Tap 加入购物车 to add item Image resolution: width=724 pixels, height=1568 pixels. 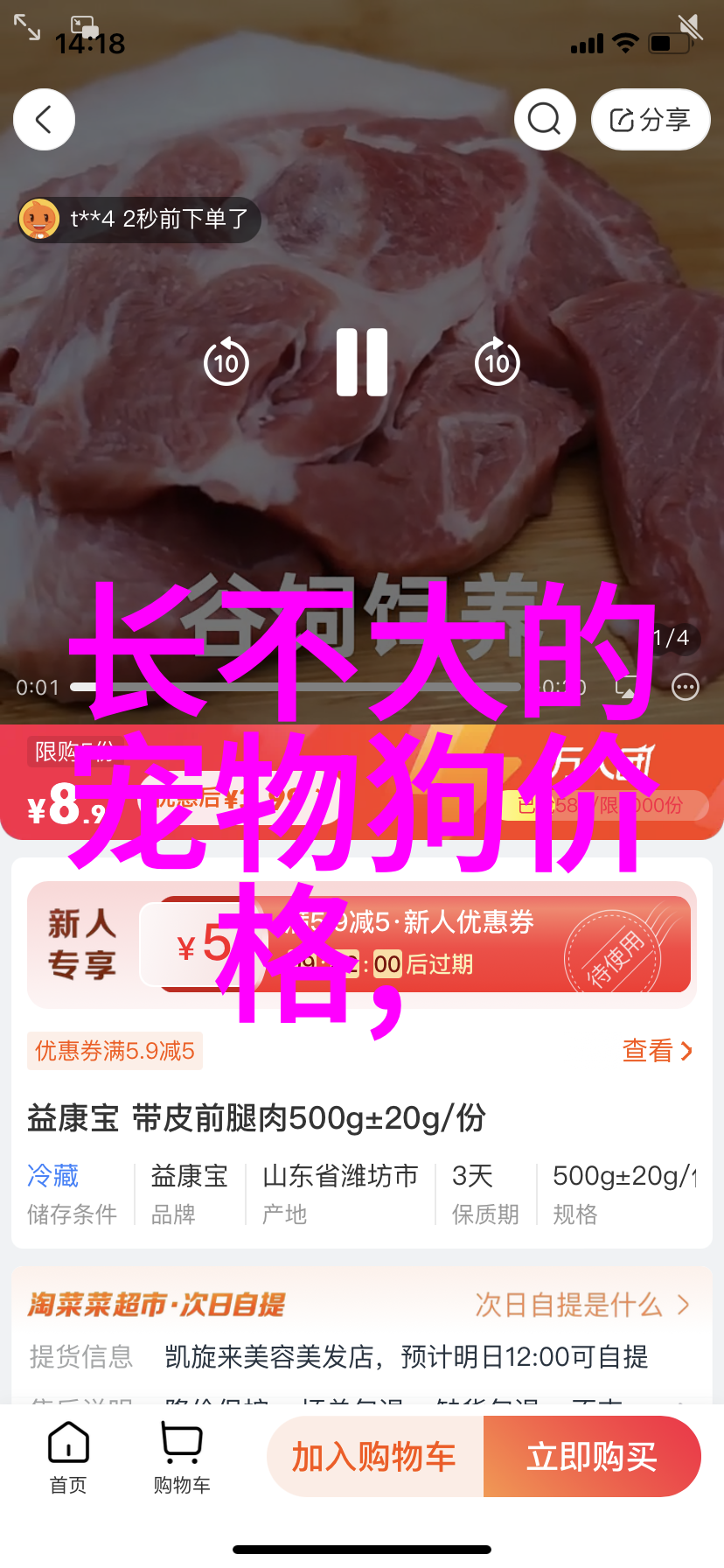pyautogui.click(x=375, y=1456)
